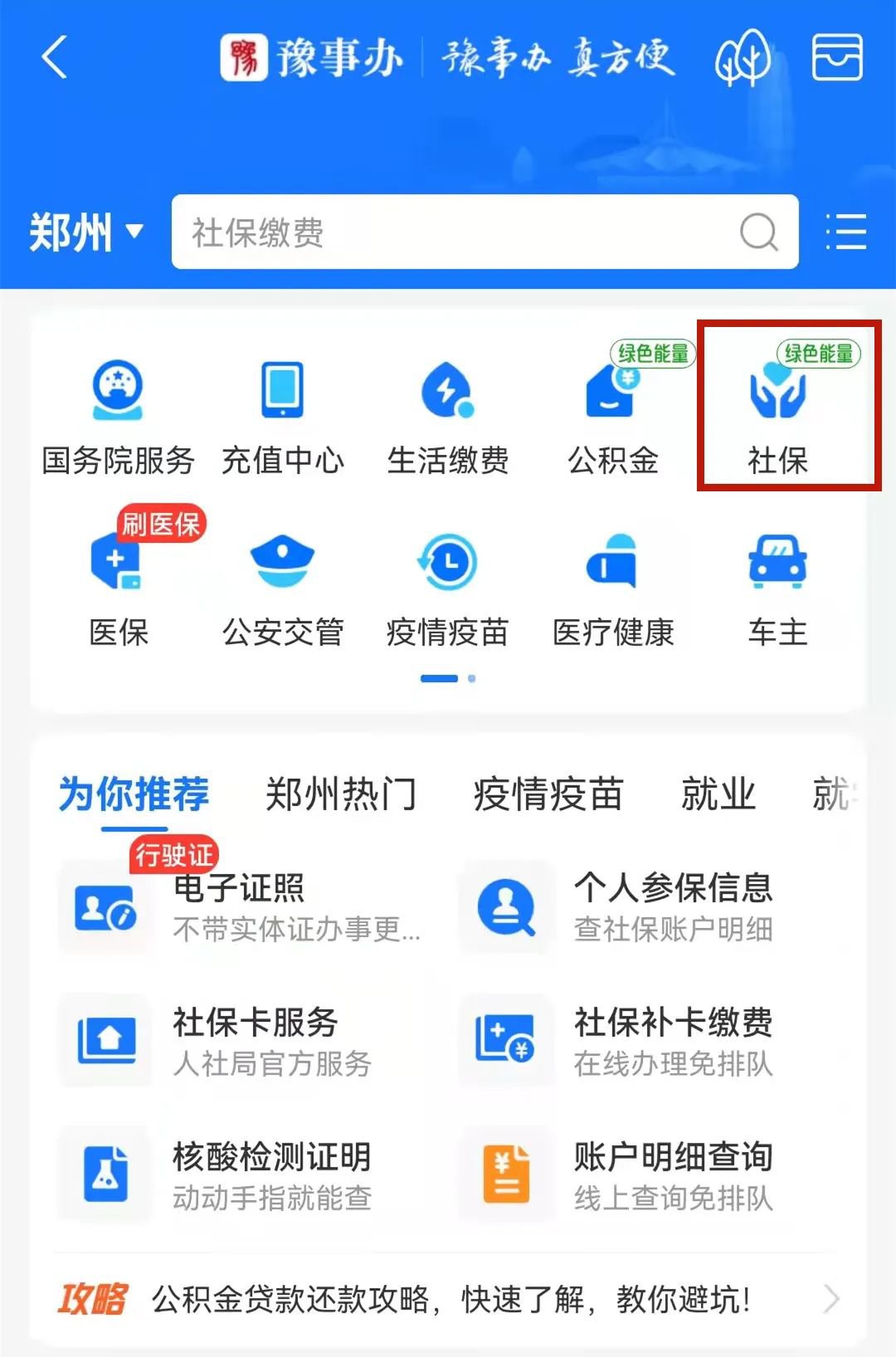
Task: Open the 郑州 city selector dropdown
Action: click(x=85, y=232)
